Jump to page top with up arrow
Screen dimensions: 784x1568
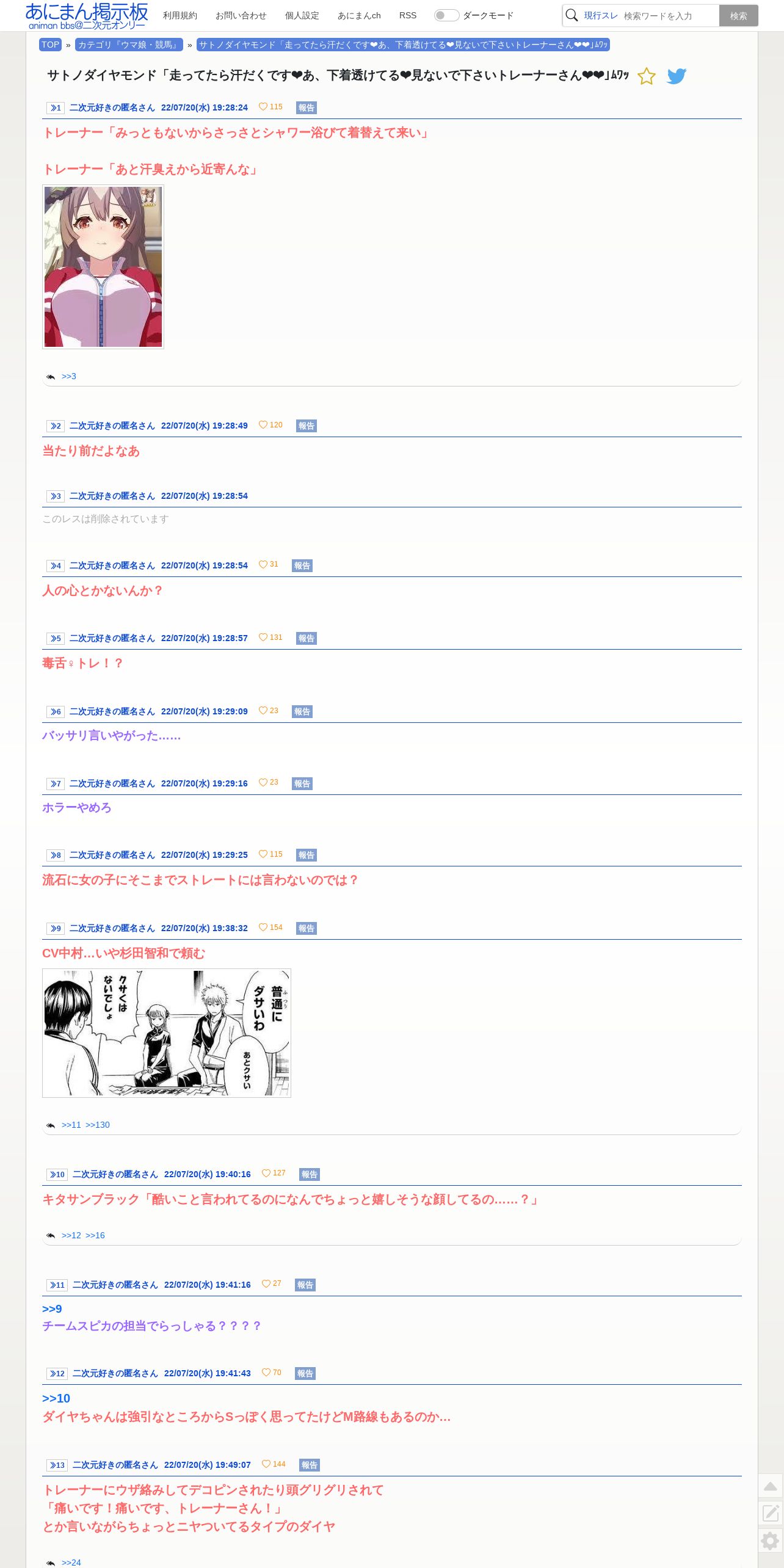771,1486
